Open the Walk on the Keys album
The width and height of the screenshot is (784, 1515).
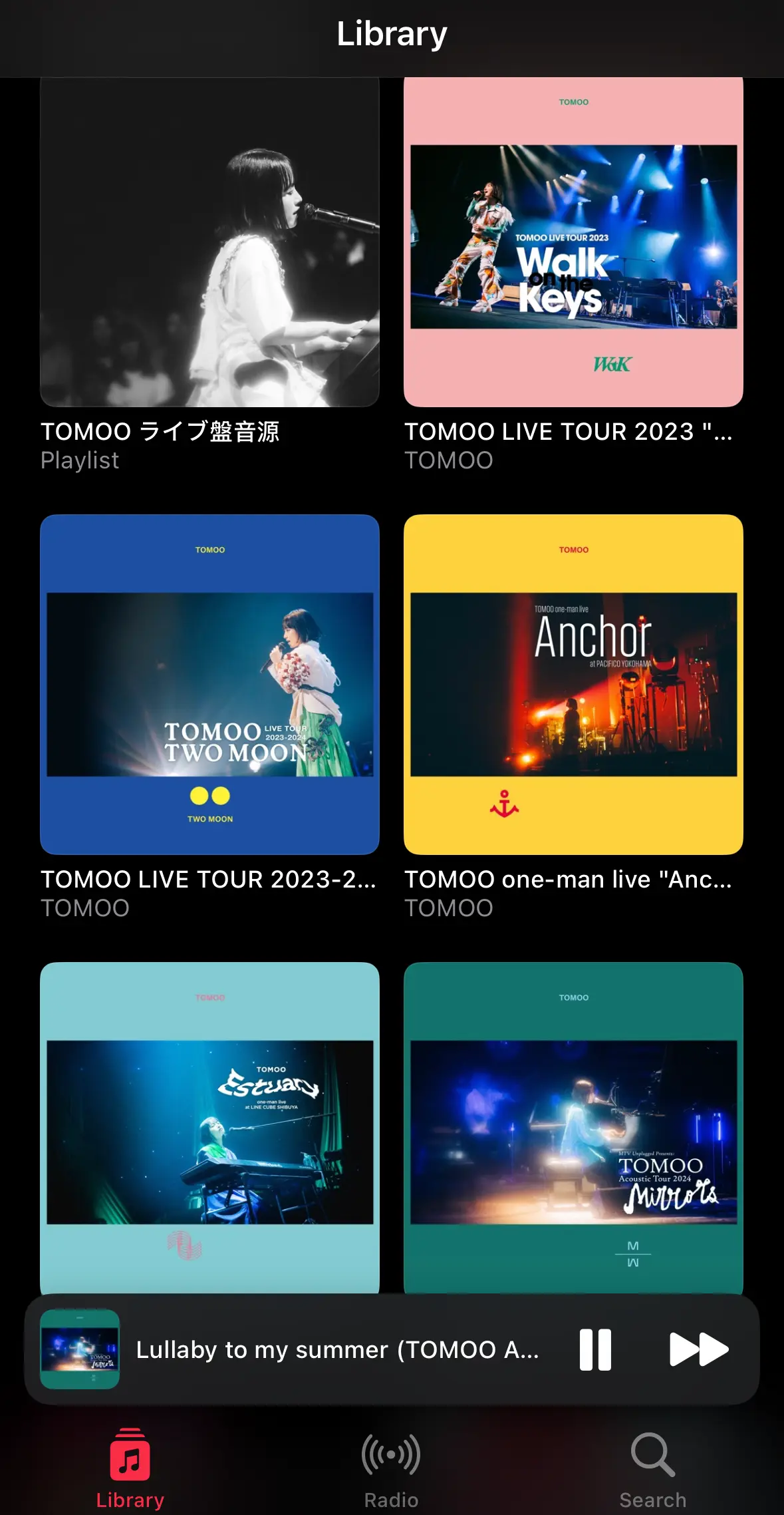[x=573, y=243]
